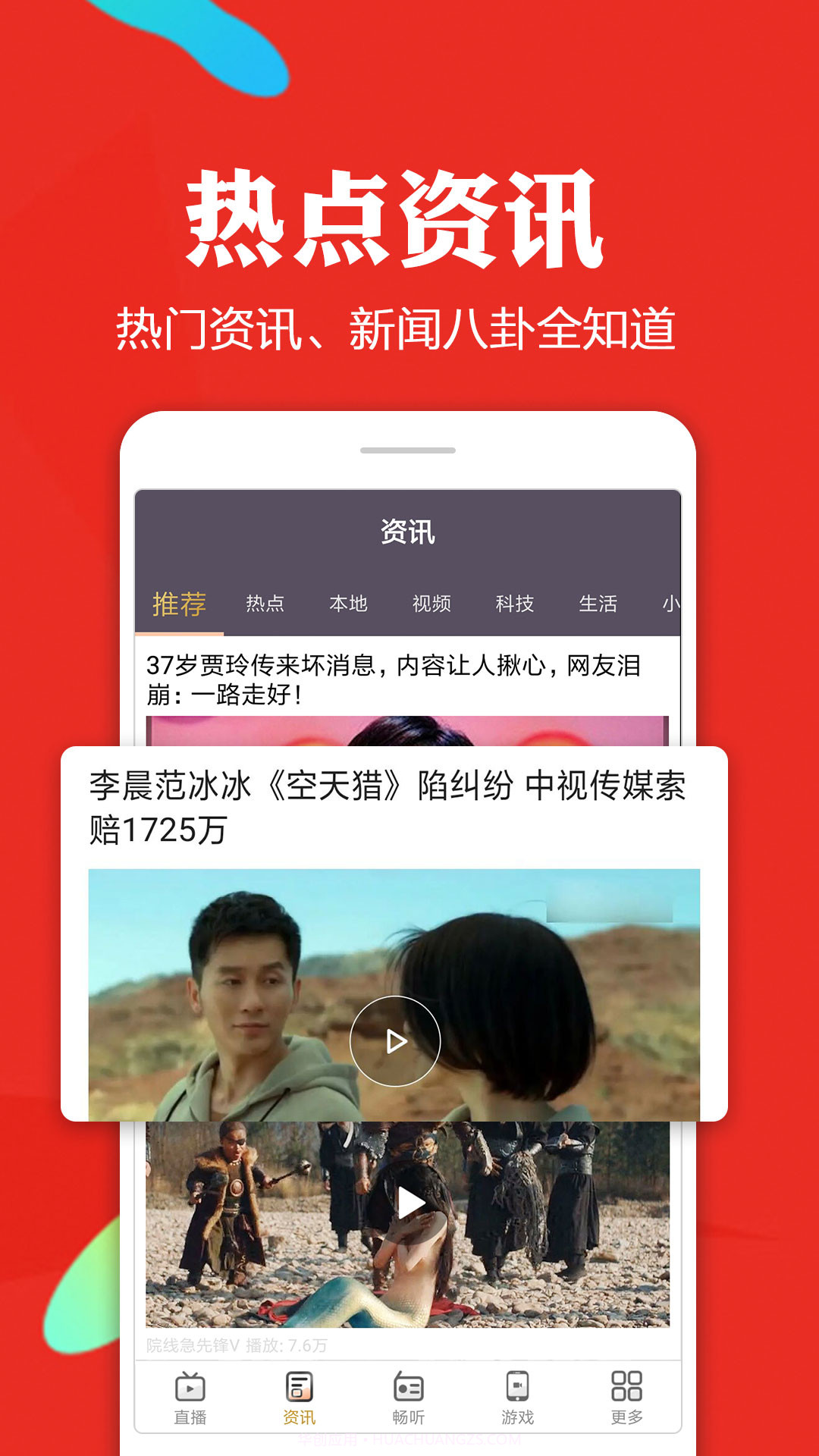Expand the partially hidden 小 category tab
819x1456 pixels.
click(x=670, y=603)
